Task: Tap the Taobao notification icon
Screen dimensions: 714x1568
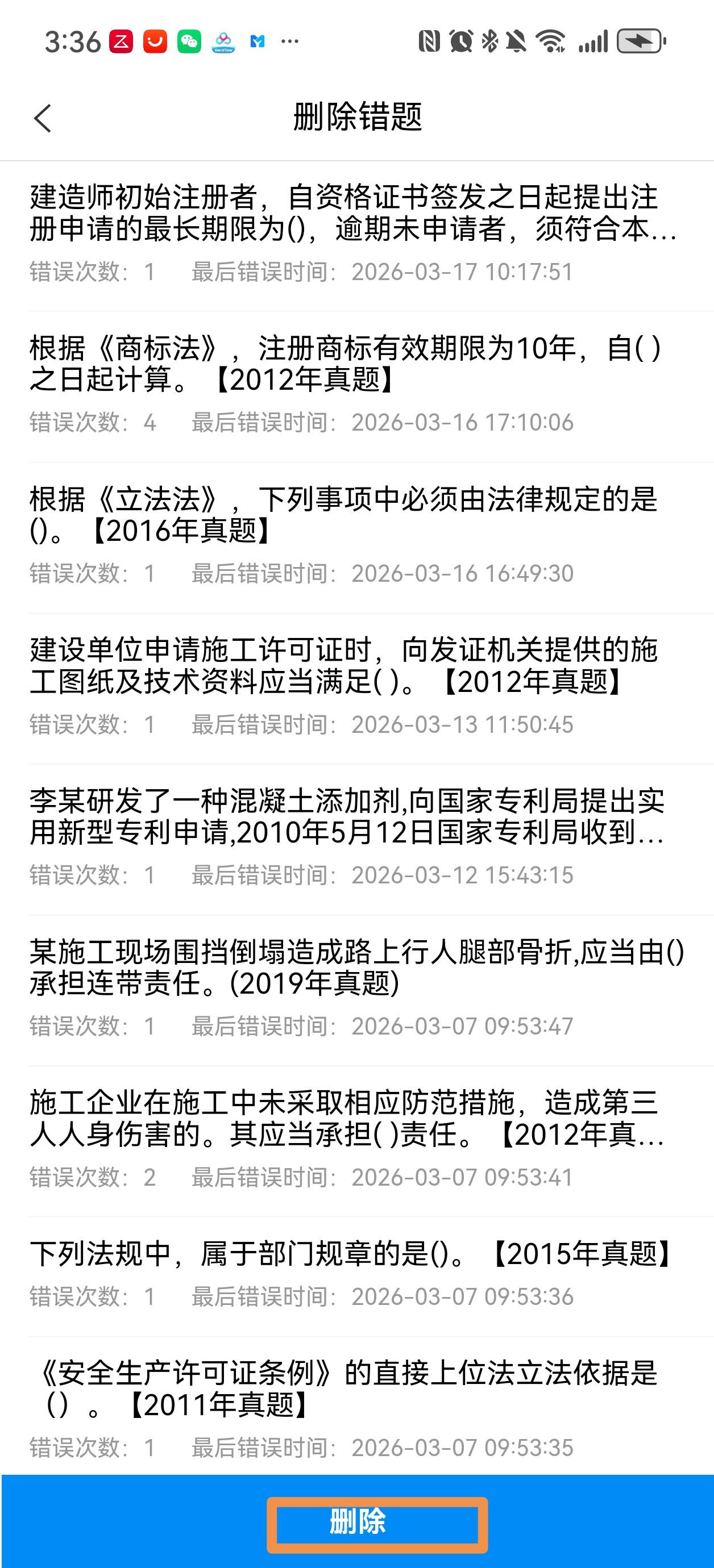Action: tap(154, 41)
